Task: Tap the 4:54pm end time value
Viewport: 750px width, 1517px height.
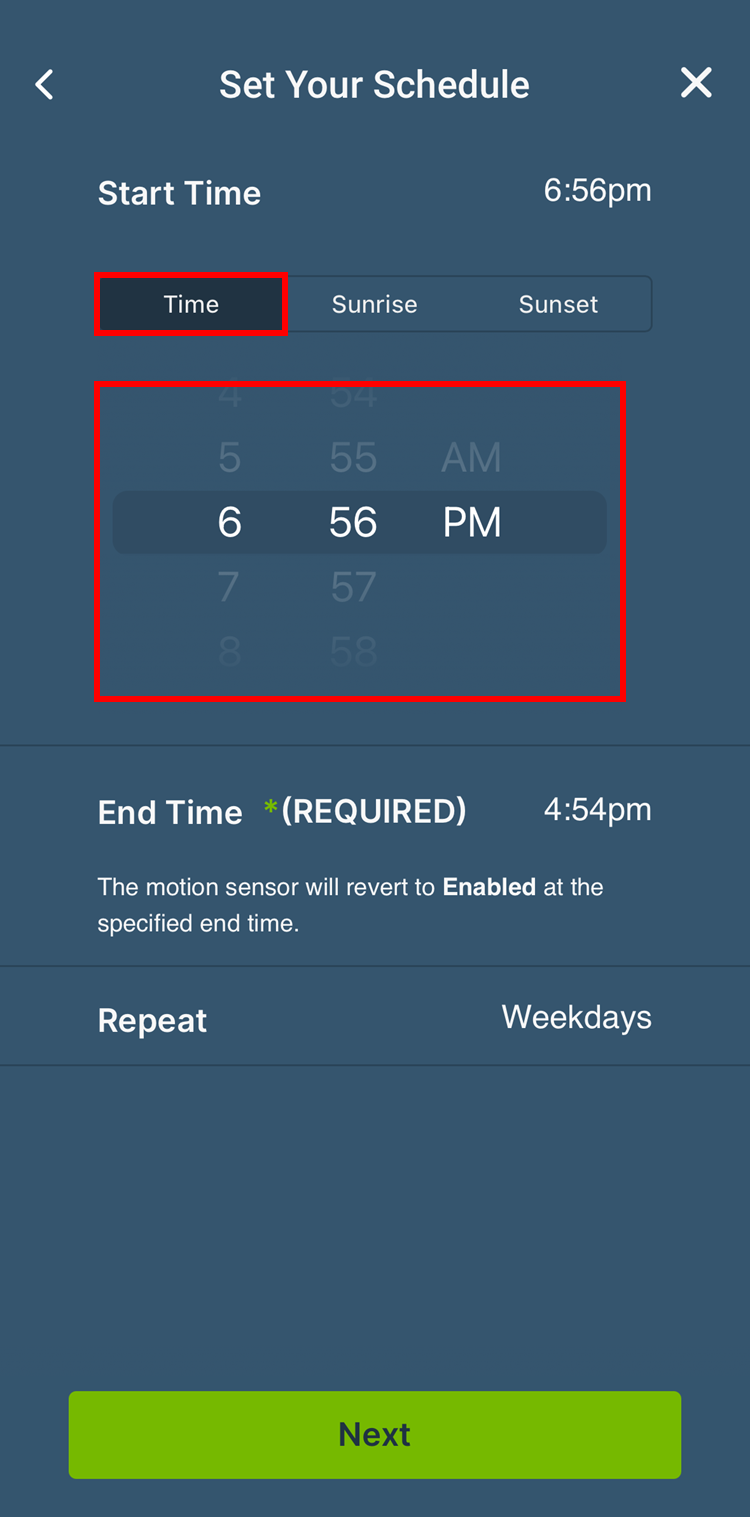Action: click(x=597, y=810)
